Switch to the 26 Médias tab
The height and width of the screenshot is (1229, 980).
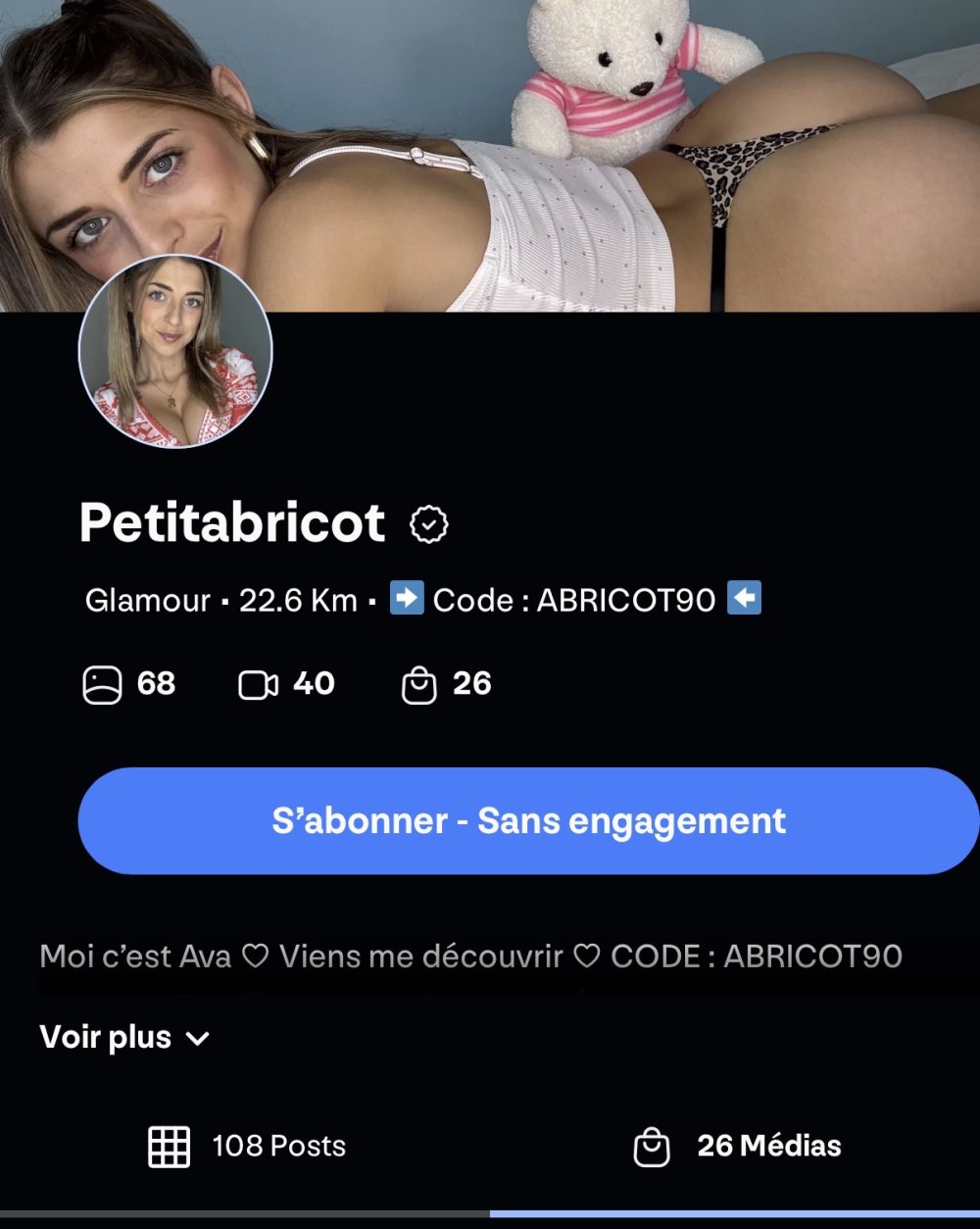click(x=737, y=1146)
